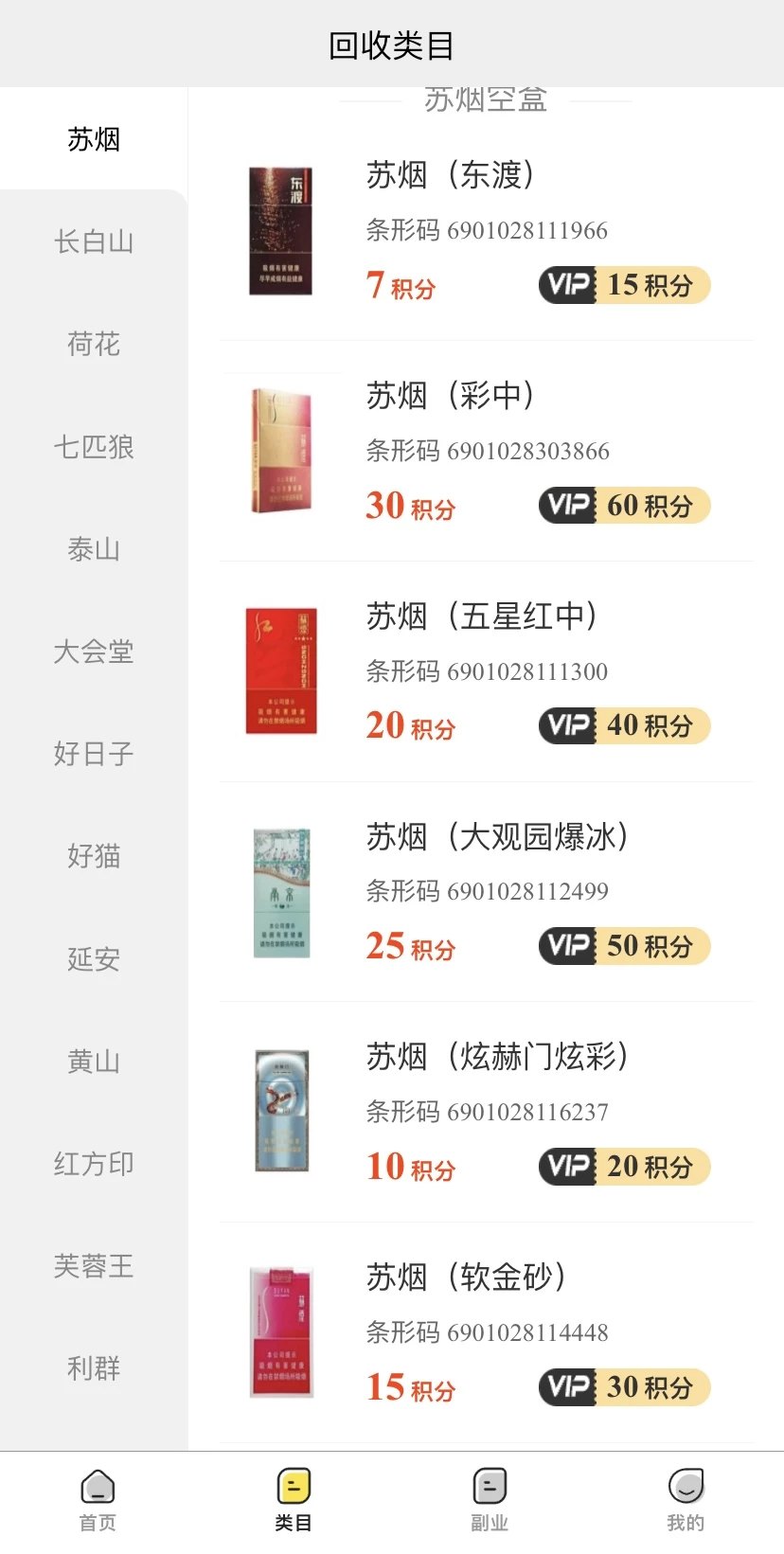This screenshot has width=784, height=1554.
Task: Show the 红方印 category
Action: pos(94,1164)
